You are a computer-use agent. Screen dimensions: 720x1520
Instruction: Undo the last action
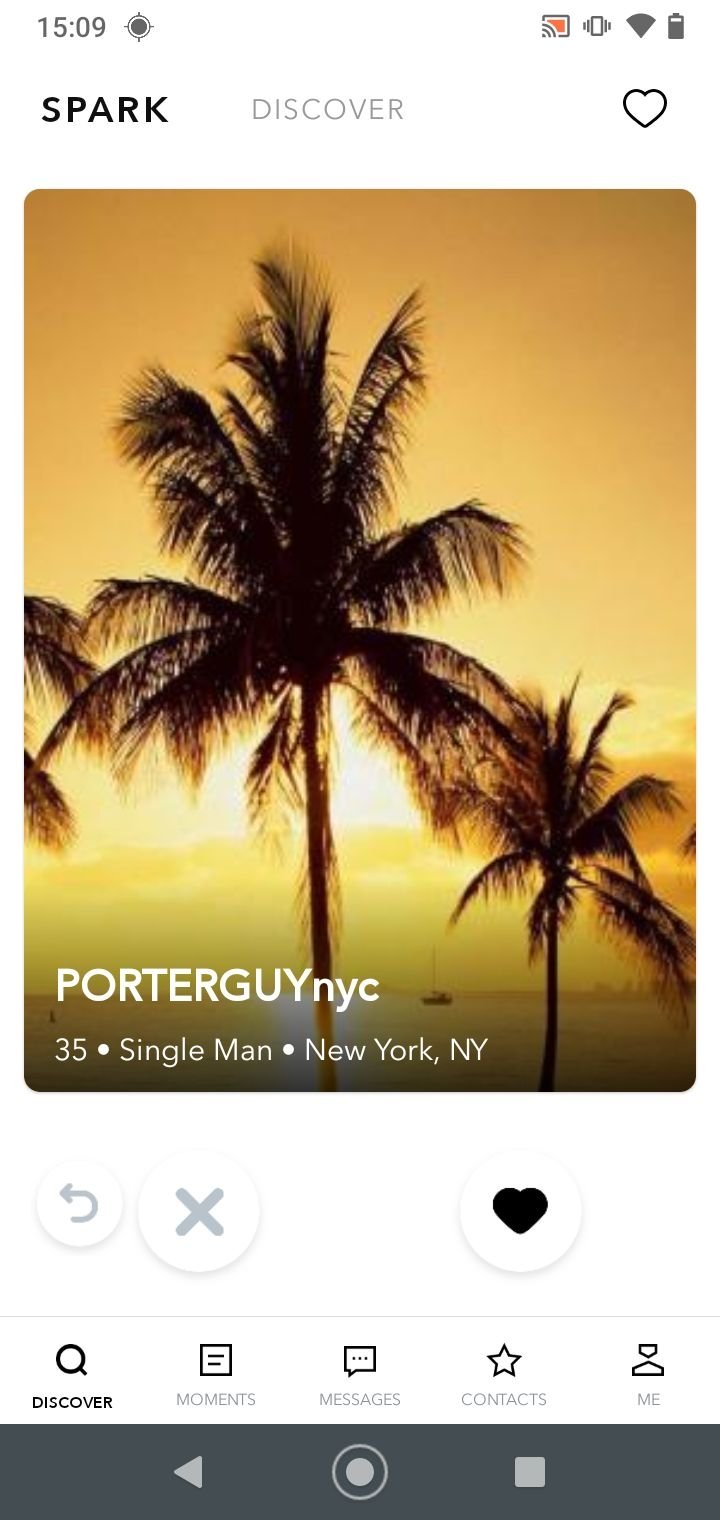(79, 1204)
